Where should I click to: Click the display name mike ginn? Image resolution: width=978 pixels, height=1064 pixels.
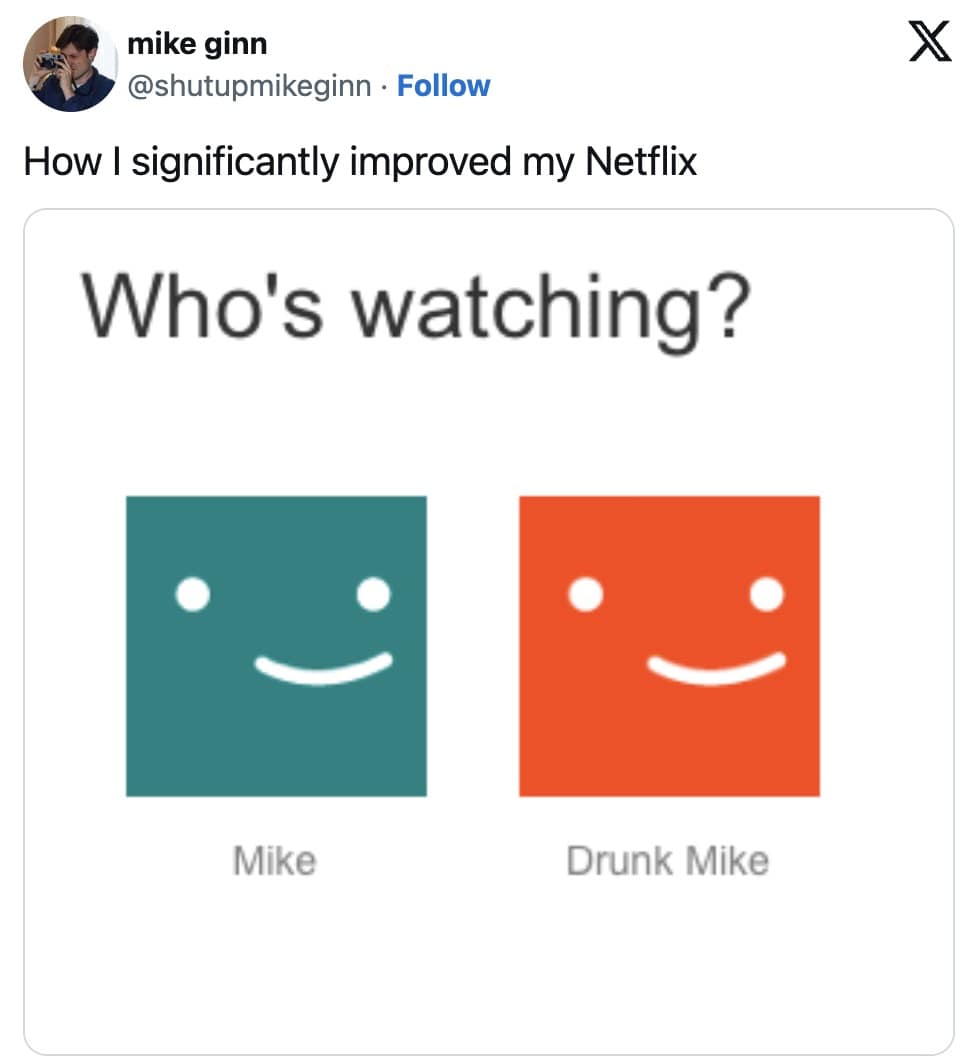(196, 43)
